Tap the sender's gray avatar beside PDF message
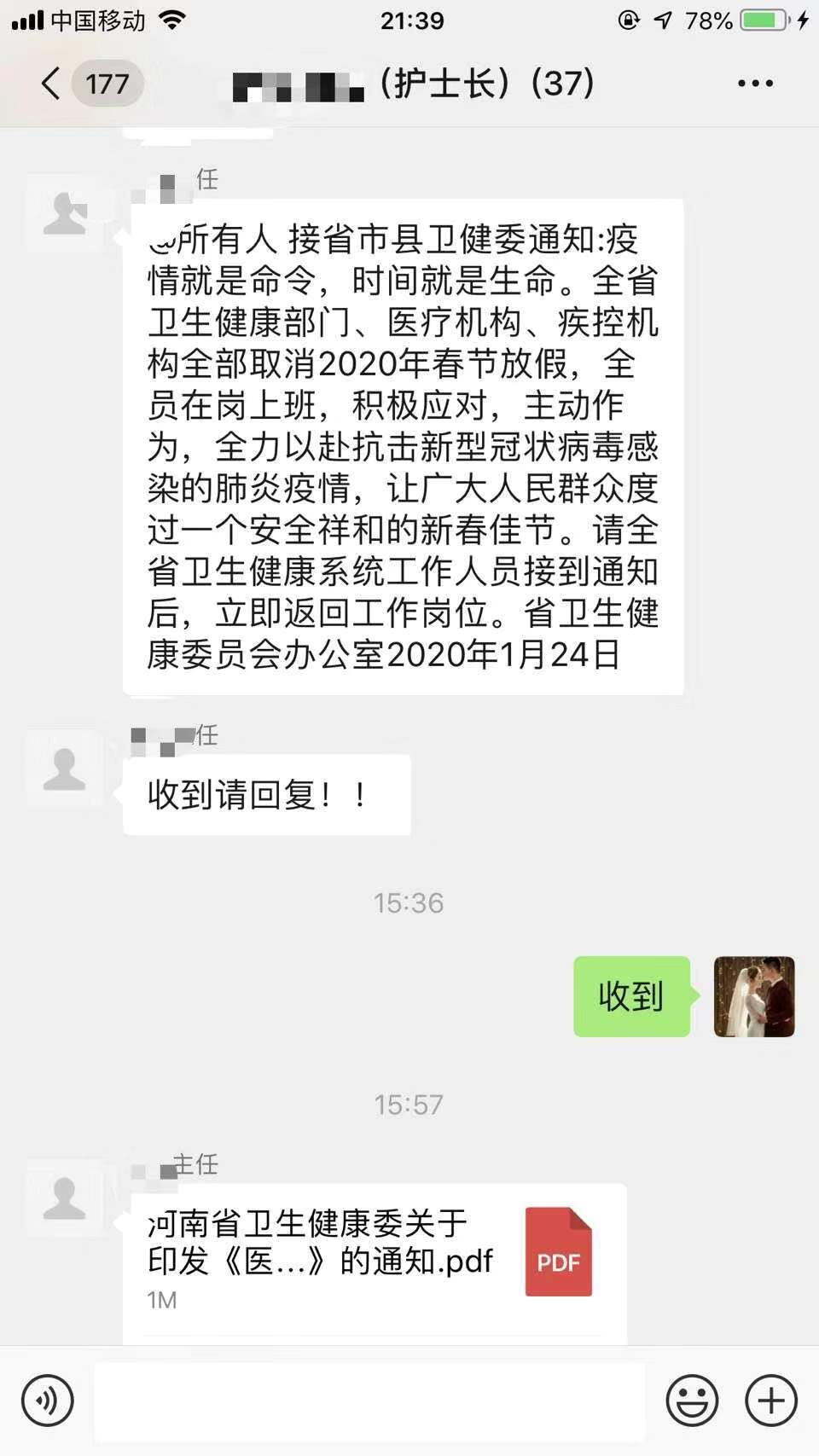 click(x=65, y=1198)
